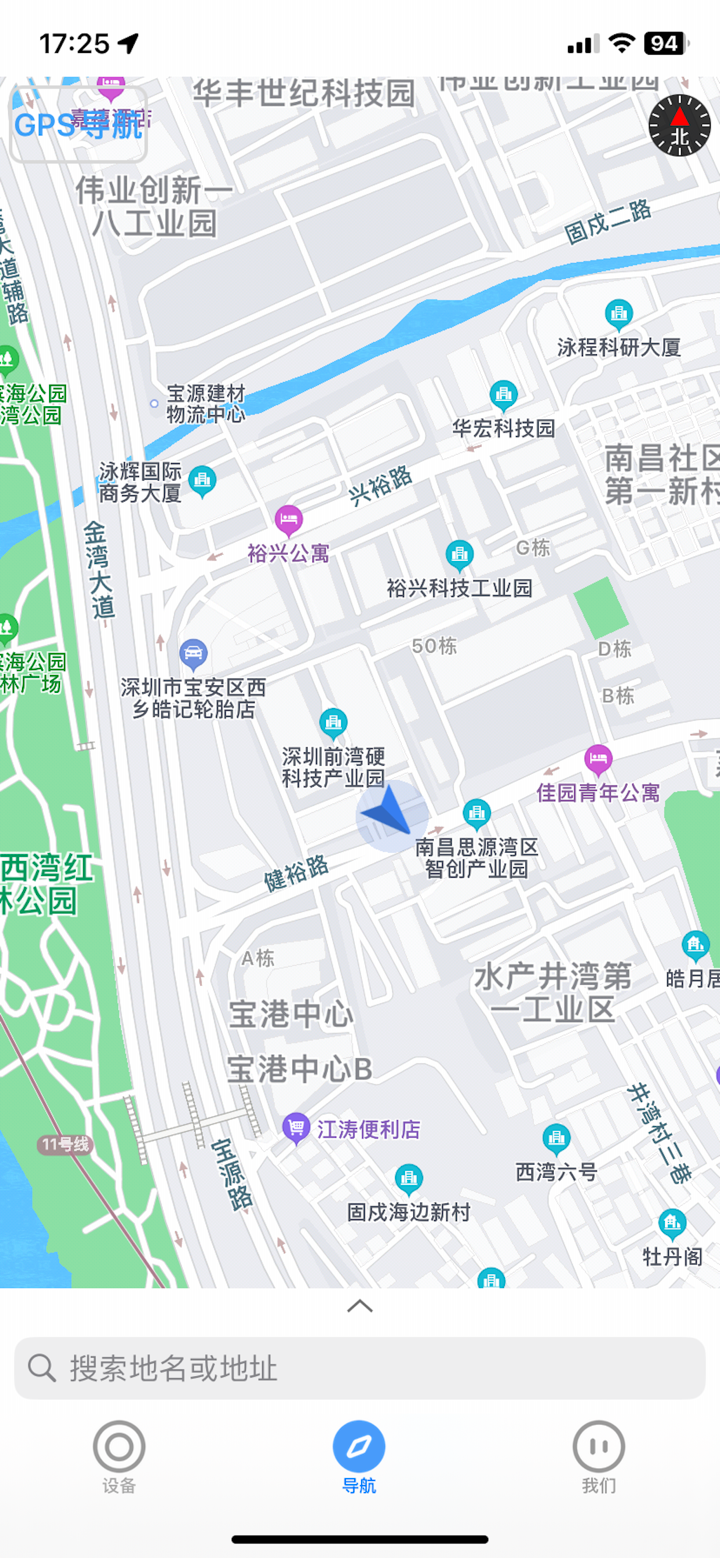
Task: Expand the bottom panel chevron
Action: tap(359, 1305)
